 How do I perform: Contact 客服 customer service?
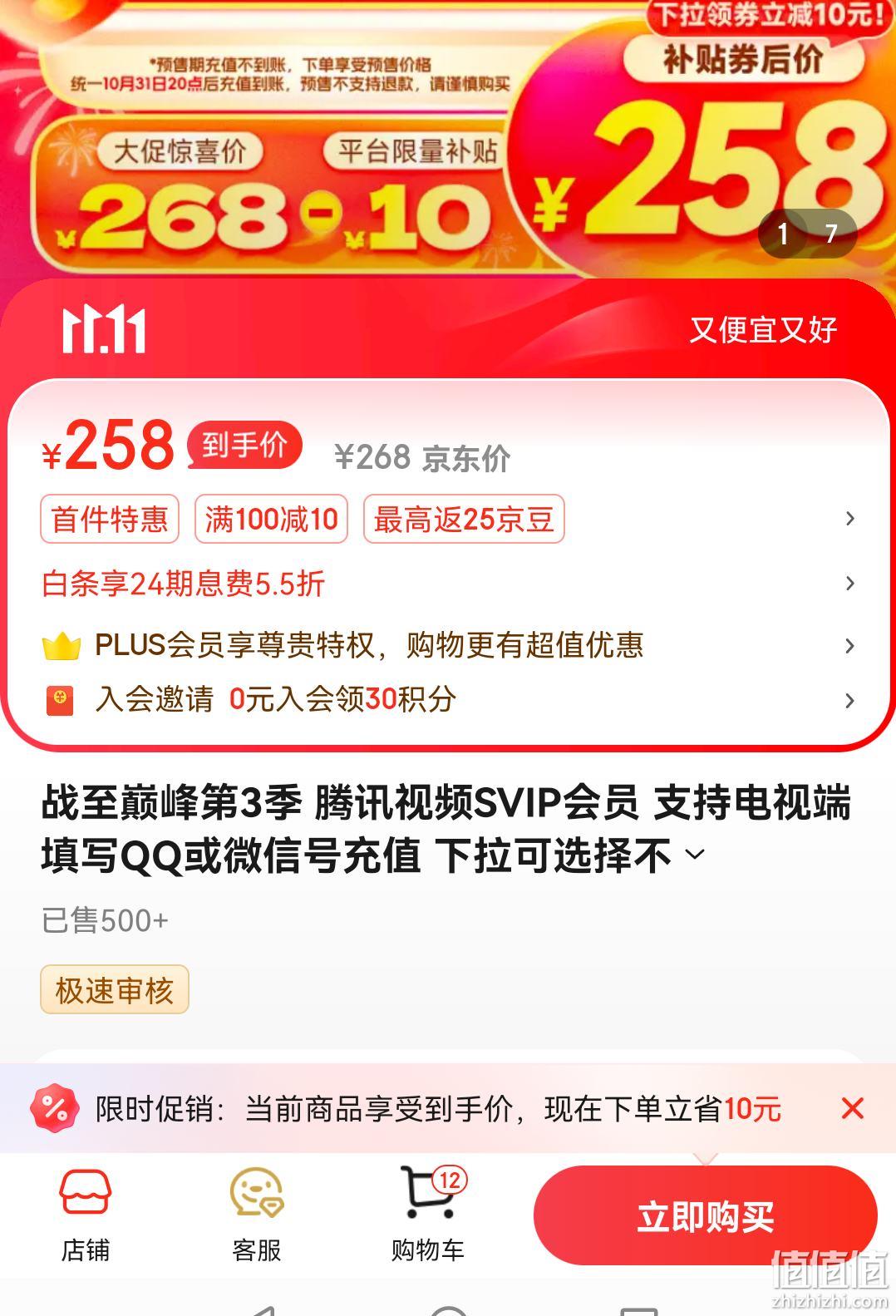coord(257,1214)
